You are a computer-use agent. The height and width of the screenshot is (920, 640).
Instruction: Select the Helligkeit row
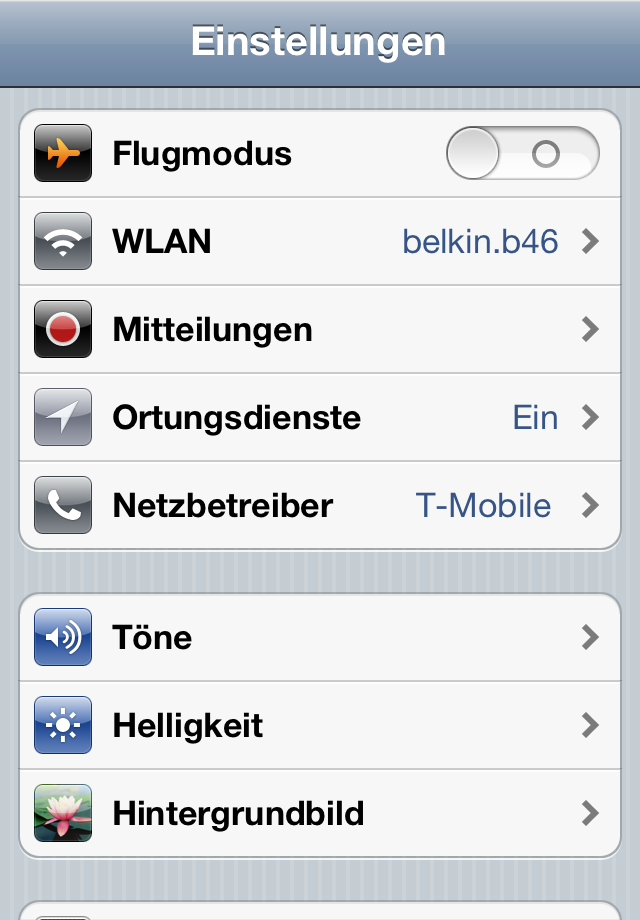point(320,726)
